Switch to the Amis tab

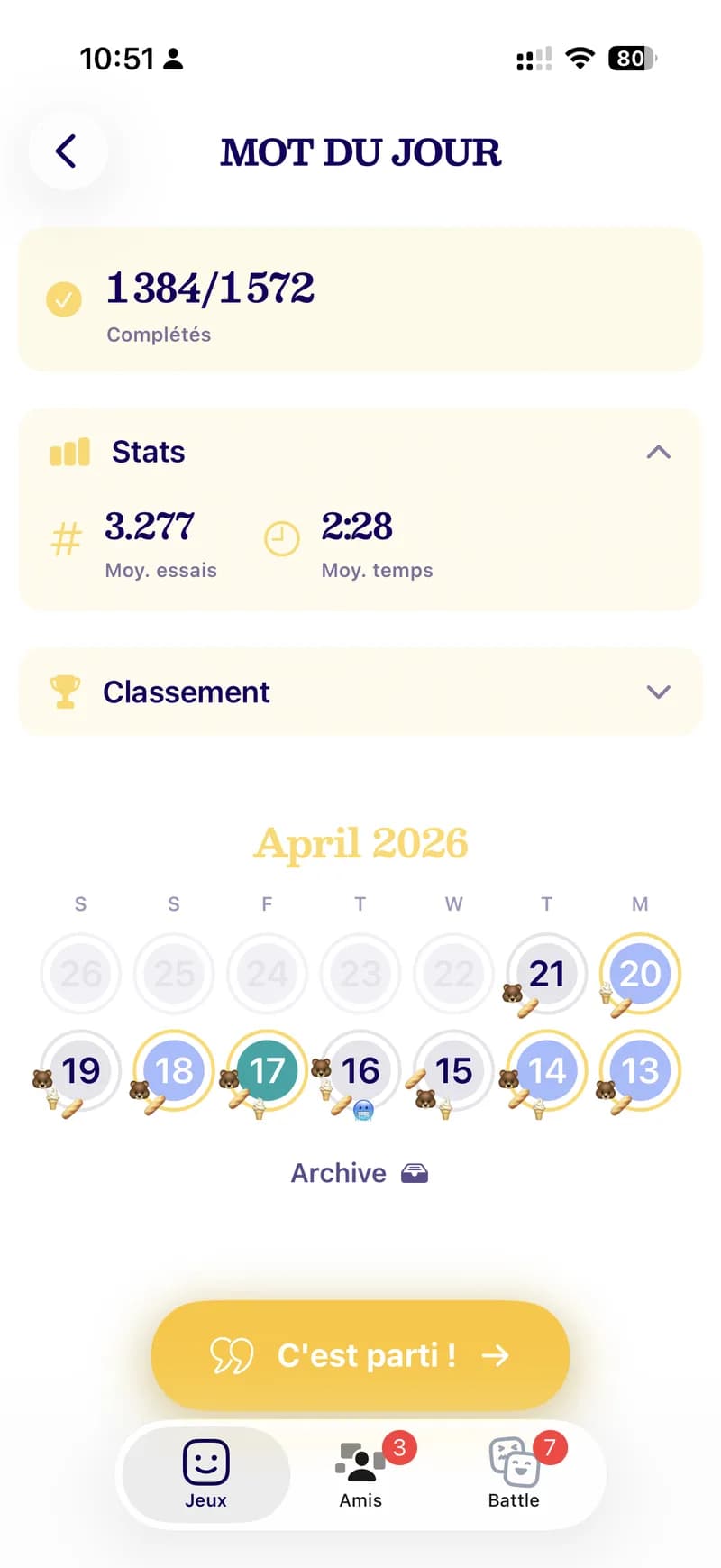coord(360,1473)
